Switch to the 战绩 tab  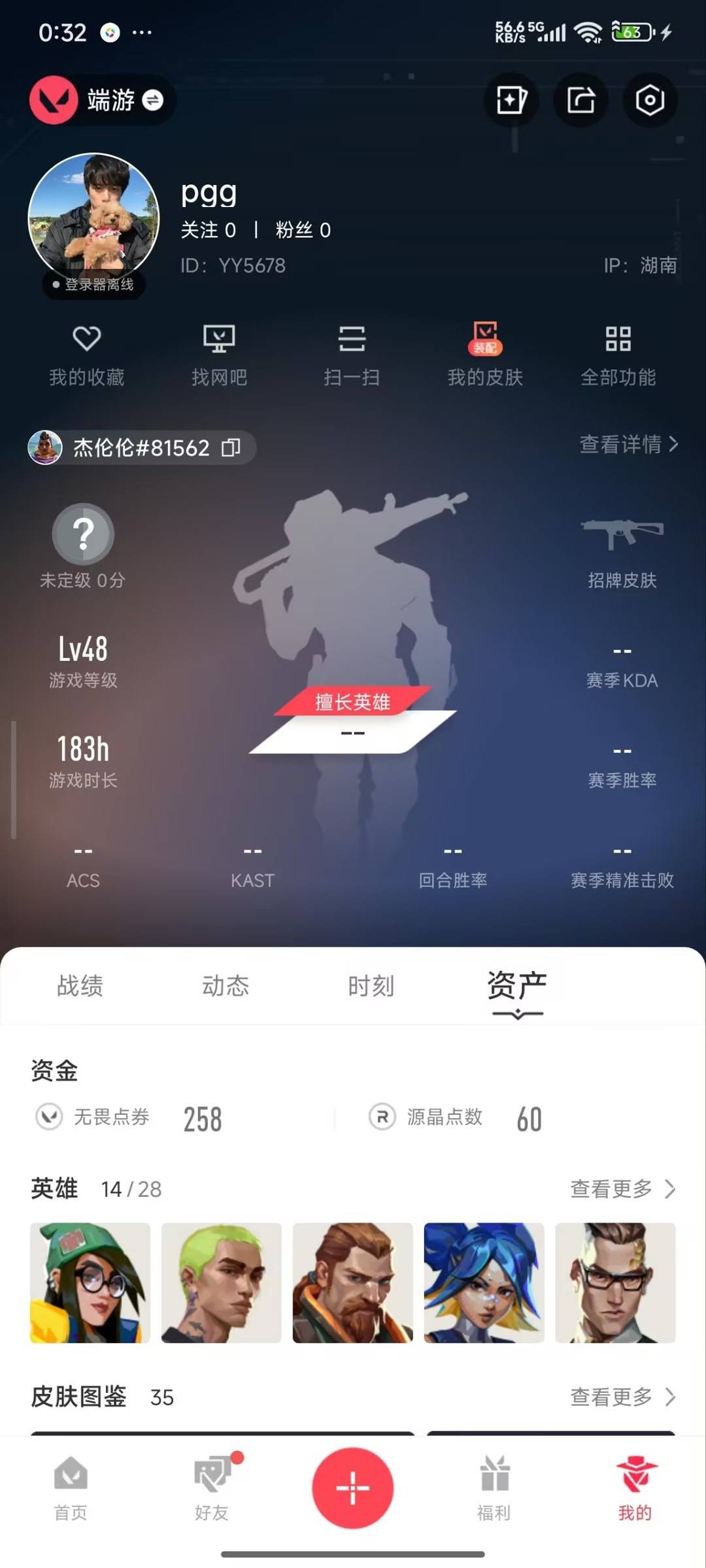pos(80,985)
